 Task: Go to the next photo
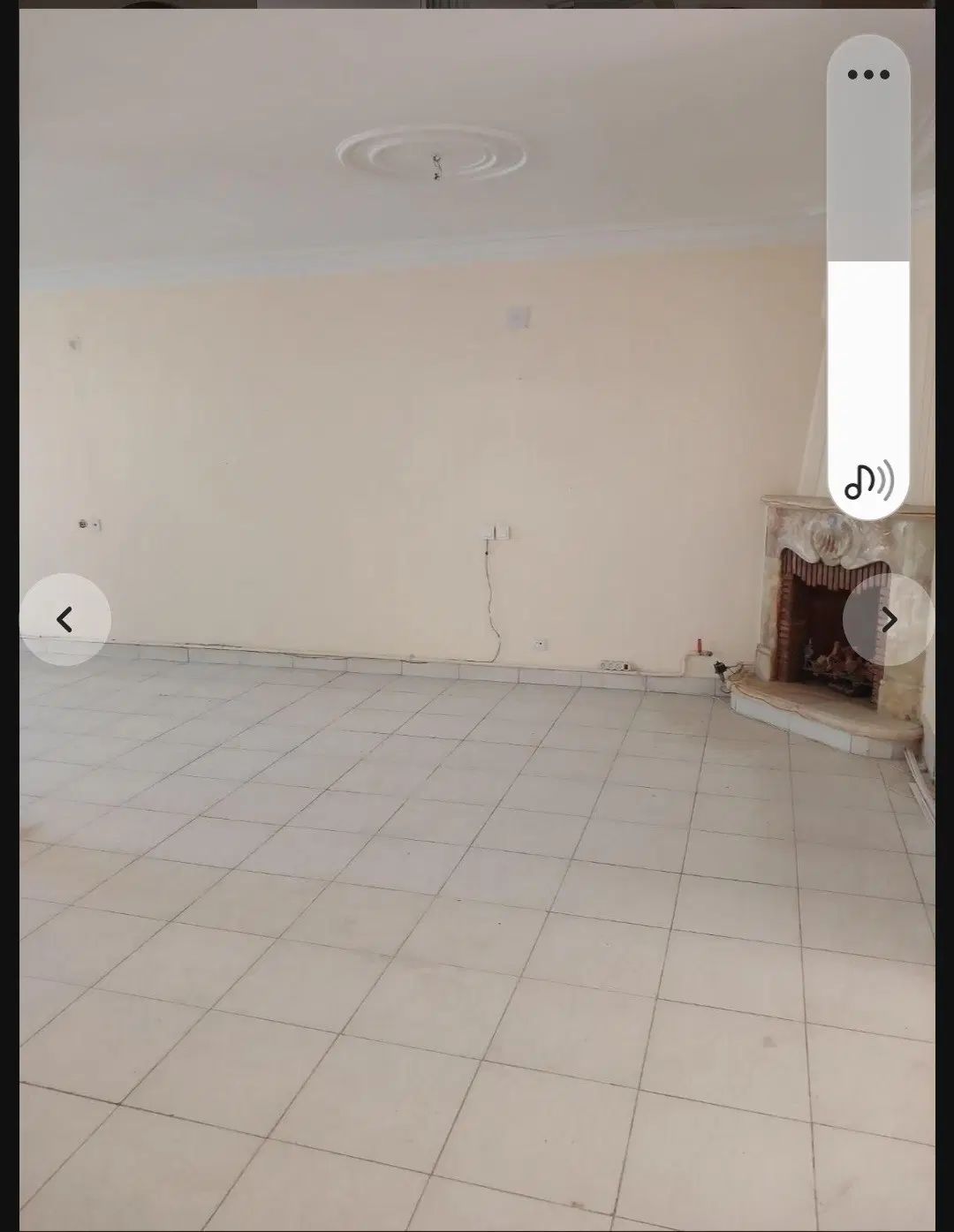click(x=888, y=619)
